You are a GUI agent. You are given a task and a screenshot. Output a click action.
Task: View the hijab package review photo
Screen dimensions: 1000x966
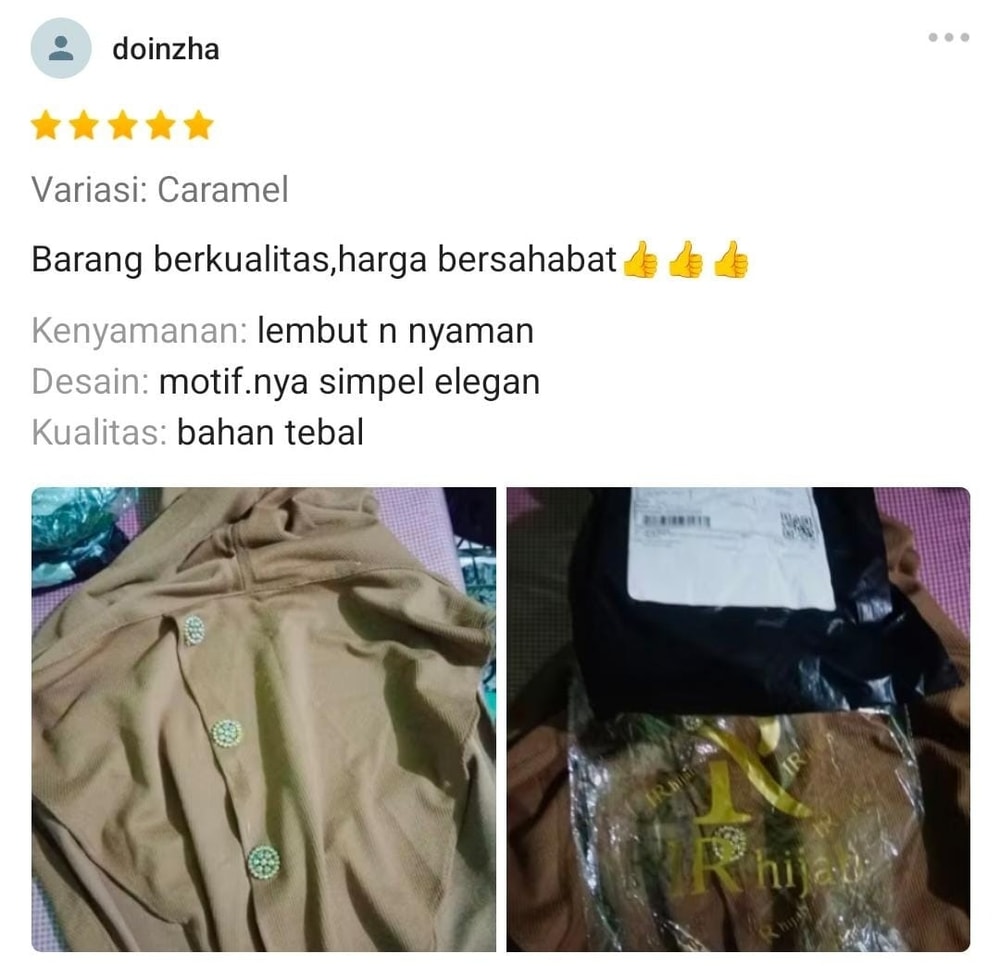pos(738,719)
